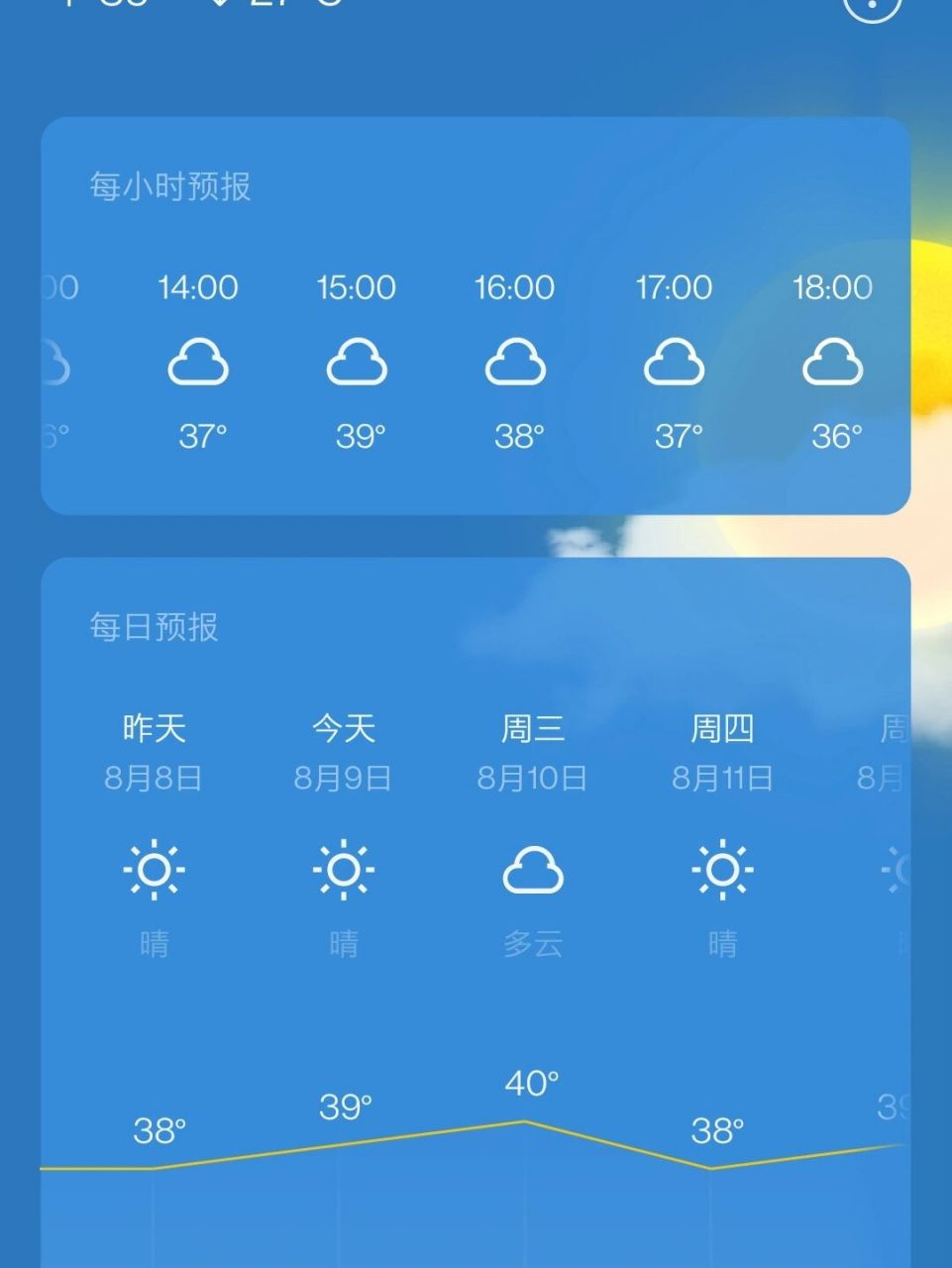Select the 周三 8月10日 tab
Viewport: 952px width, 1268px height.
pyautogui.click(x=533, y=751)
